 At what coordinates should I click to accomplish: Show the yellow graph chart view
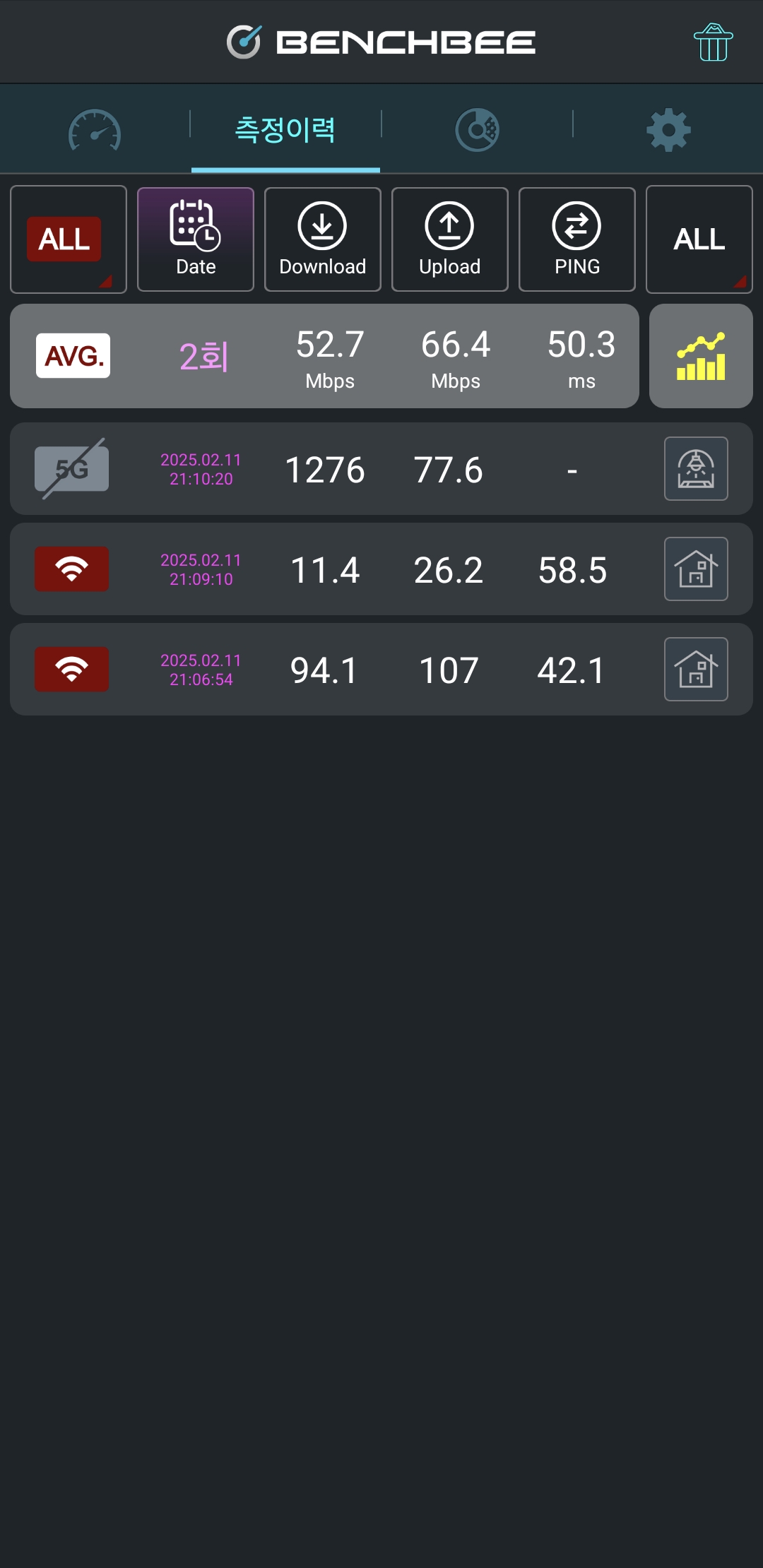point(701,356)
